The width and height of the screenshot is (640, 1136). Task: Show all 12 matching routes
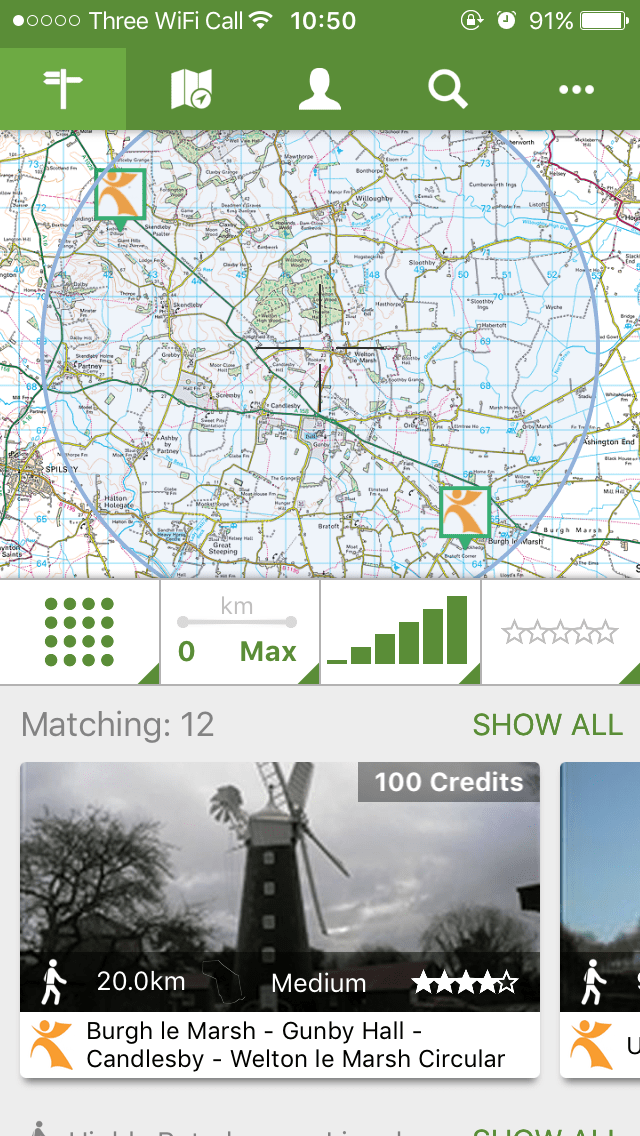[x=547, y=725]
